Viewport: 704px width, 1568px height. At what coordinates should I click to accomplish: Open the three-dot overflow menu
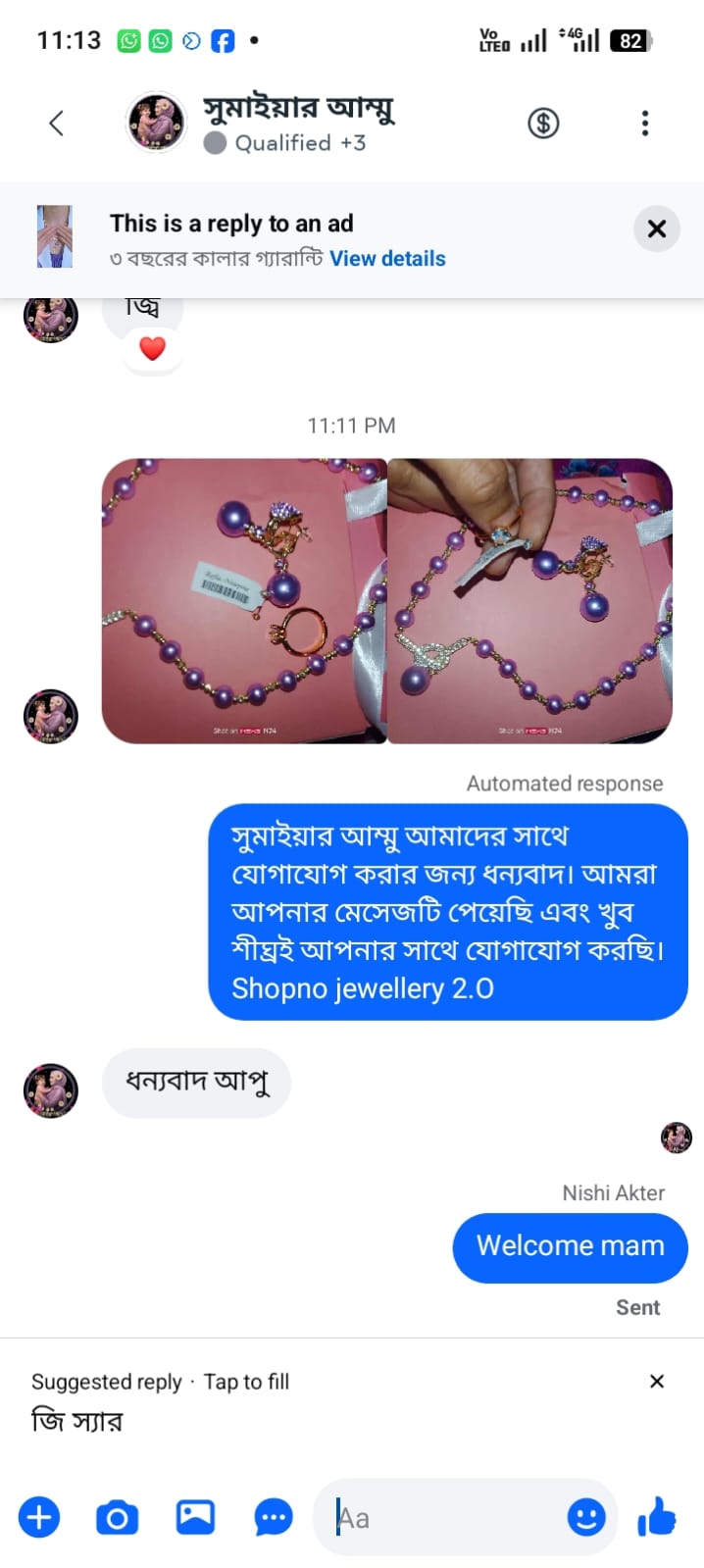[644, 124]
